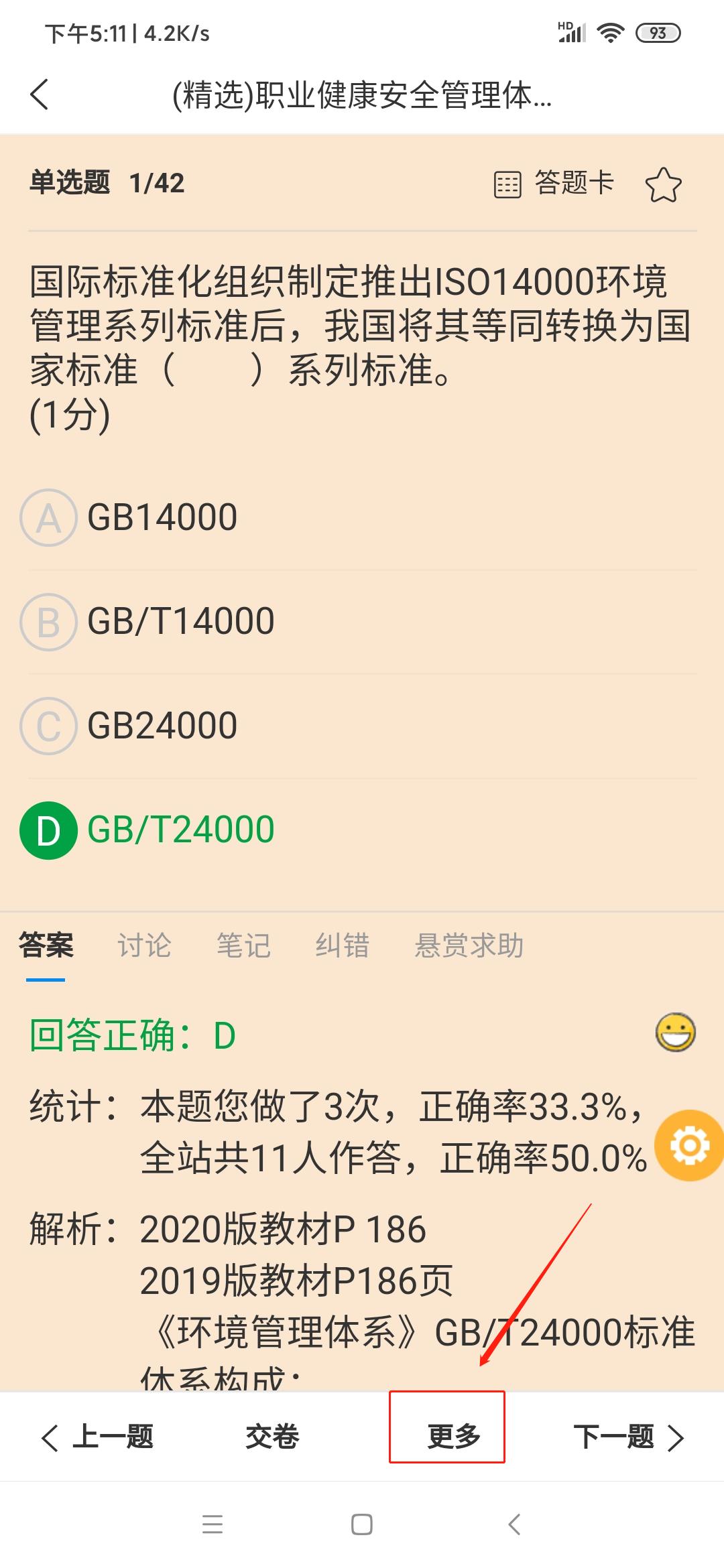The height and width of the screenshot is (1568, 724).
Task: Switch to the 讨论 tab
Action: tap(145, 946)
